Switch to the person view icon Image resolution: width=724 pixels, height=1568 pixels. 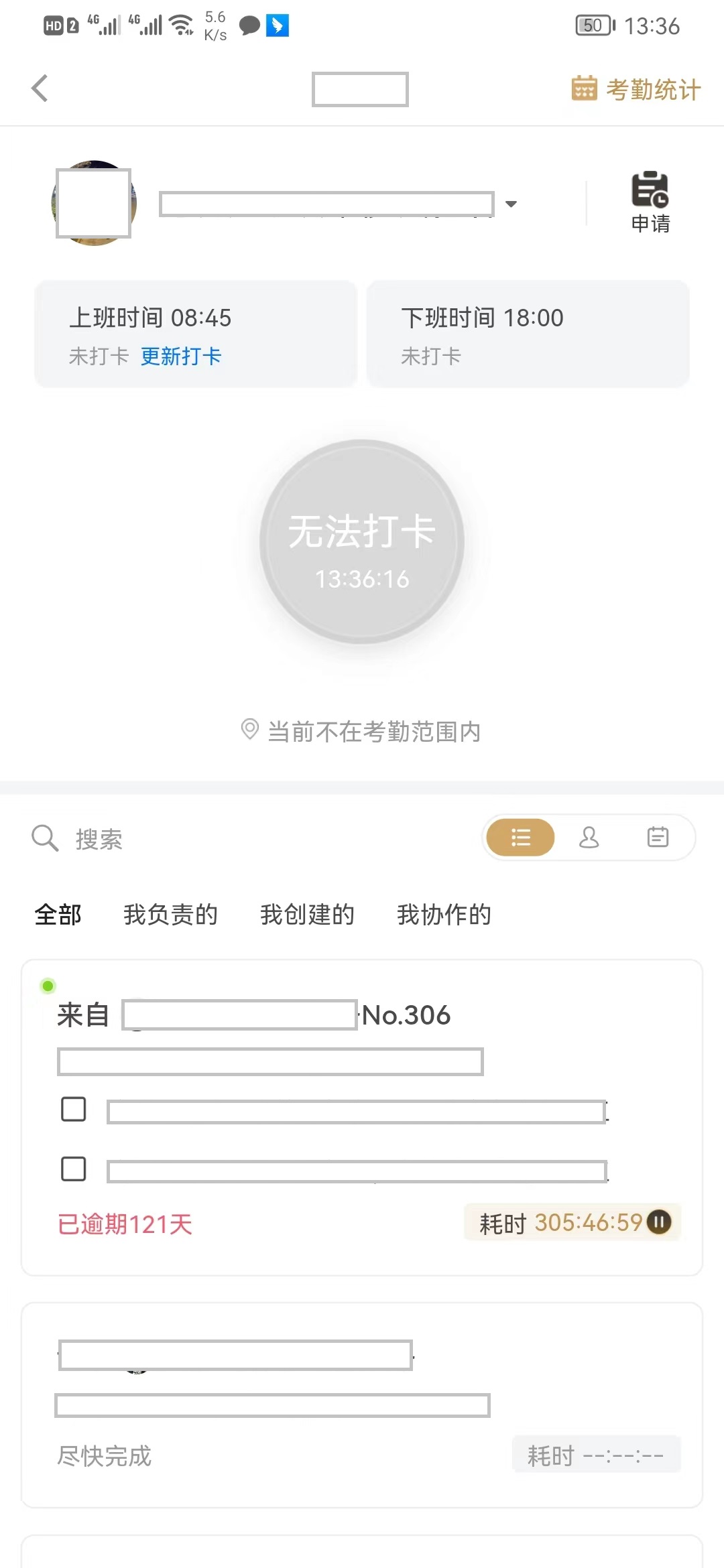(x=589, y=838)
